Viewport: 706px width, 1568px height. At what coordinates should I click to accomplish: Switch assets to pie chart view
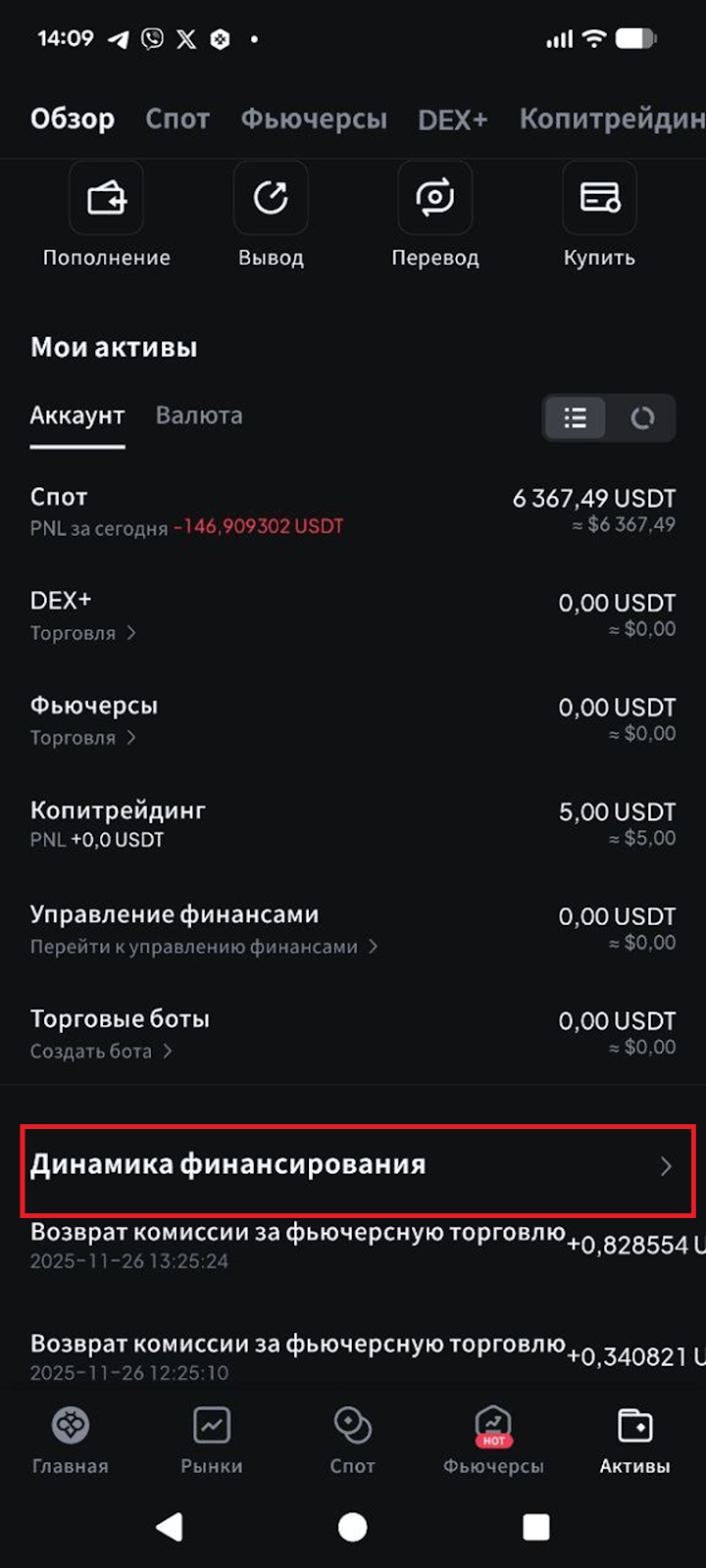pos(642,418)
